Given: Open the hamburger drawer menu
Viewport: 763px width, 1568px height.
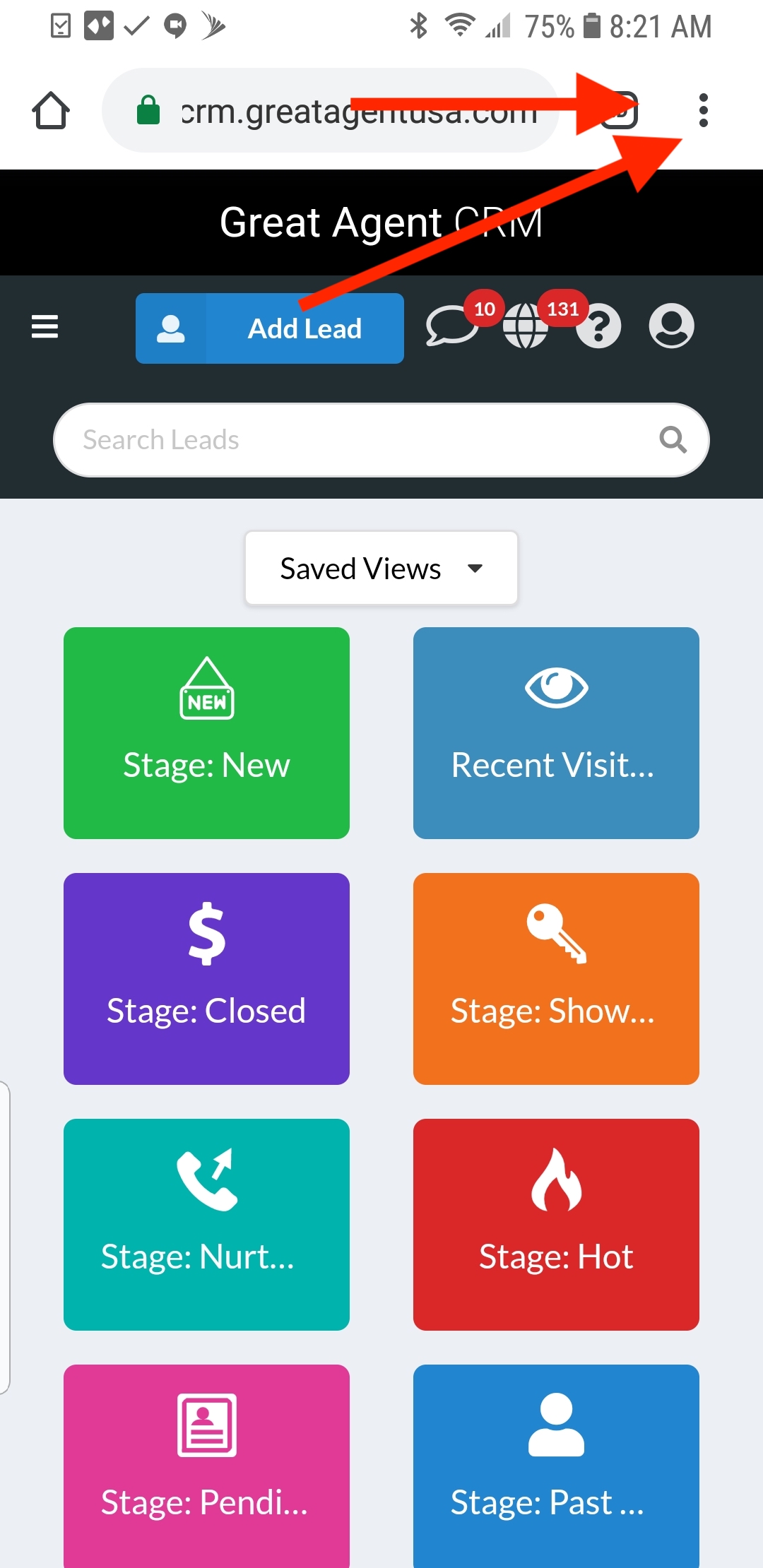Looking at the screenshot, I should point(45,327).
